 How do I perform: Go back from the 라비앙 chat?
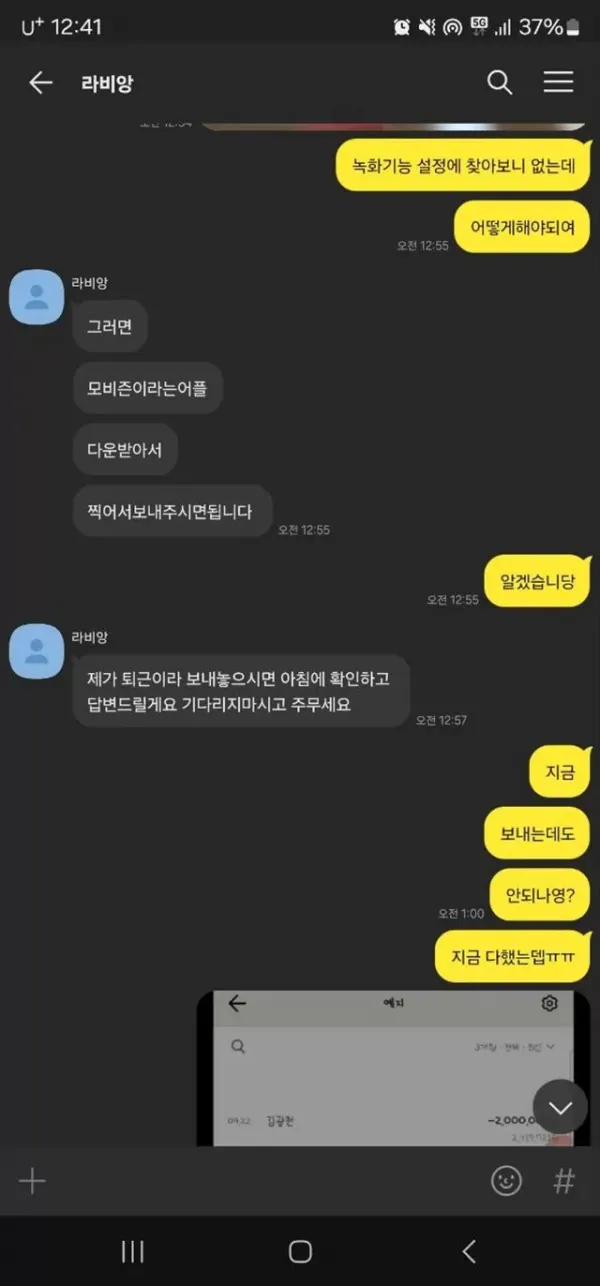(40, 83)
